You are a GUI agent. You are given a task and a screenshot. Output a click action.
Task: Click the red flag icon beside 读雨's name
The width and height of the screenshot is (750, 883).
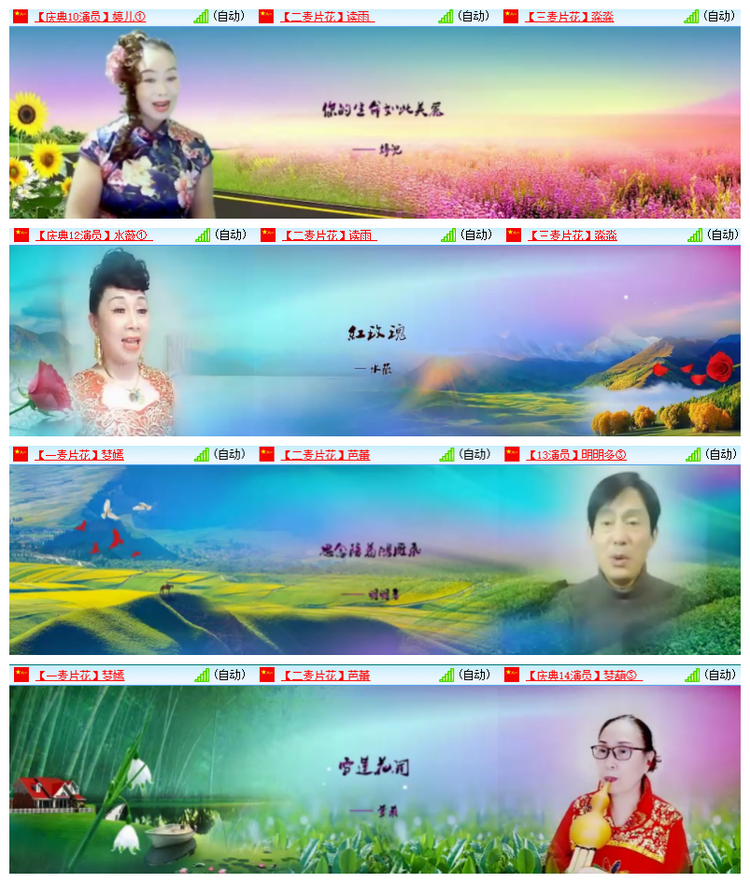(x=265, y=15)
